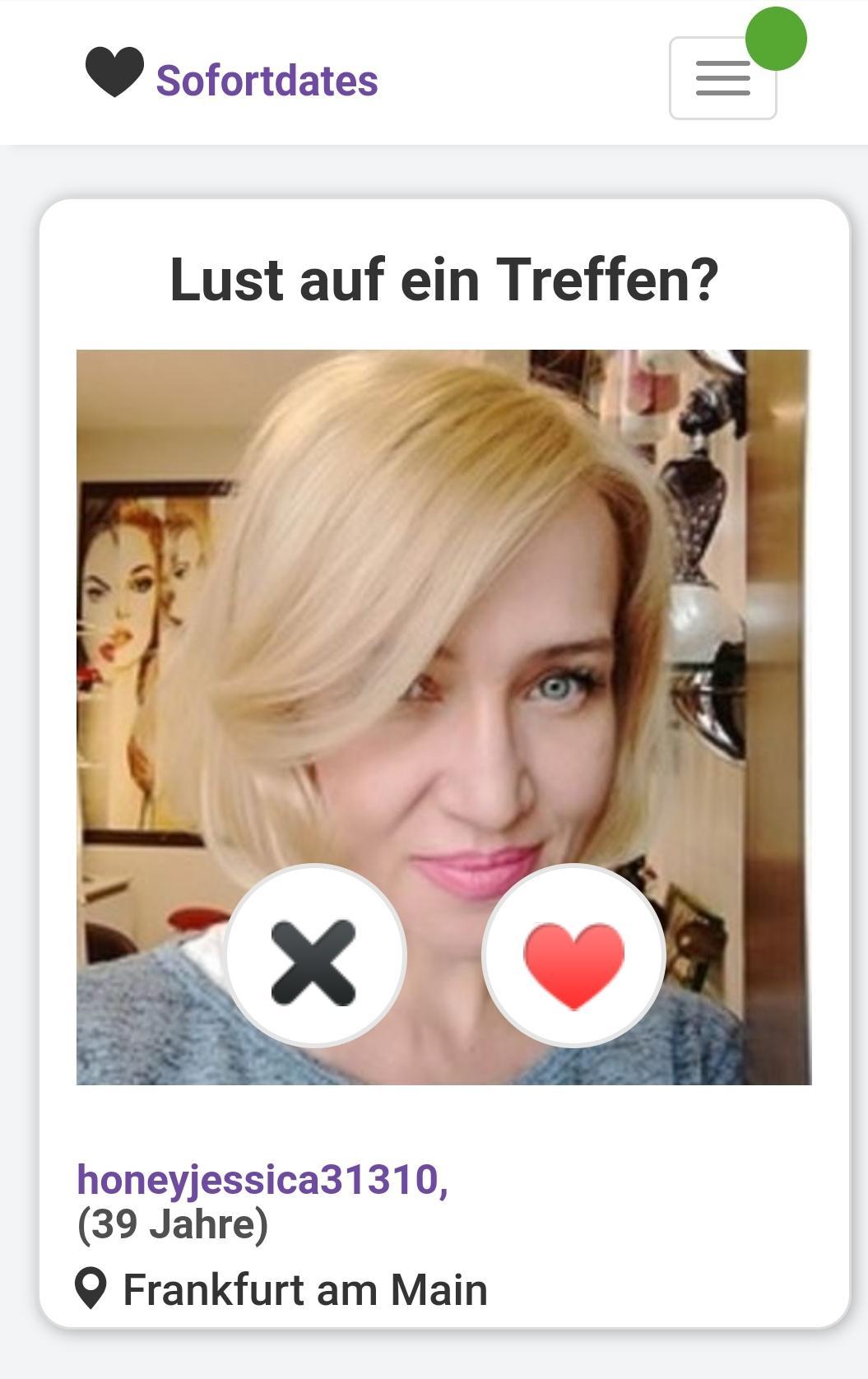868x1379 pixels.
Task: Go to the Sofortdates home page
Action: (233, 78)
